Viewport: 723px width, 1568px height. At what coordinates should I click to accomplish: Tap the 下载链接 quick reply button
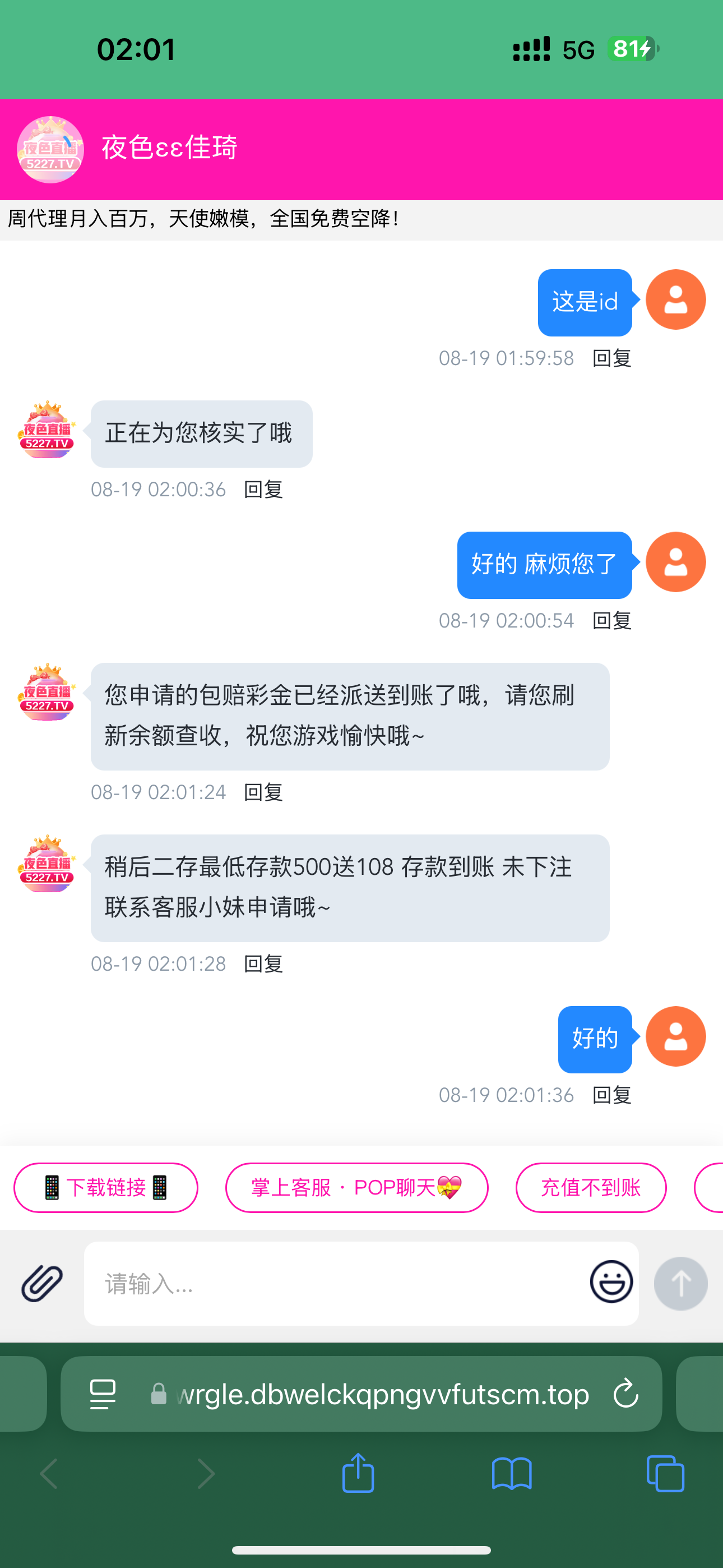pos(105,1187)
